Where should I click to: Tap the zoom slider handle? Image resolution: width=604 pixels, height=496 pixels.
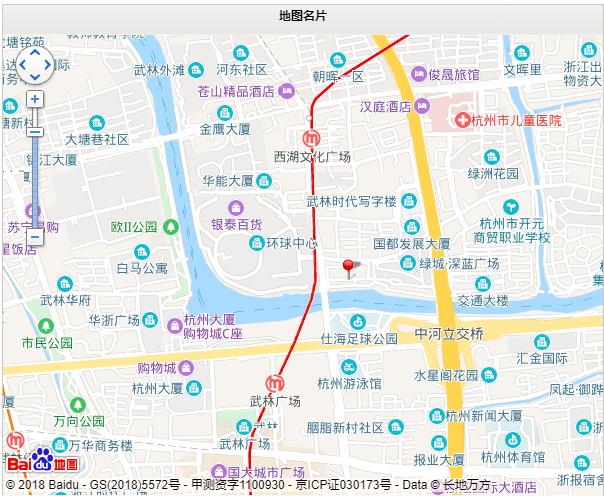tap(35, 131)
